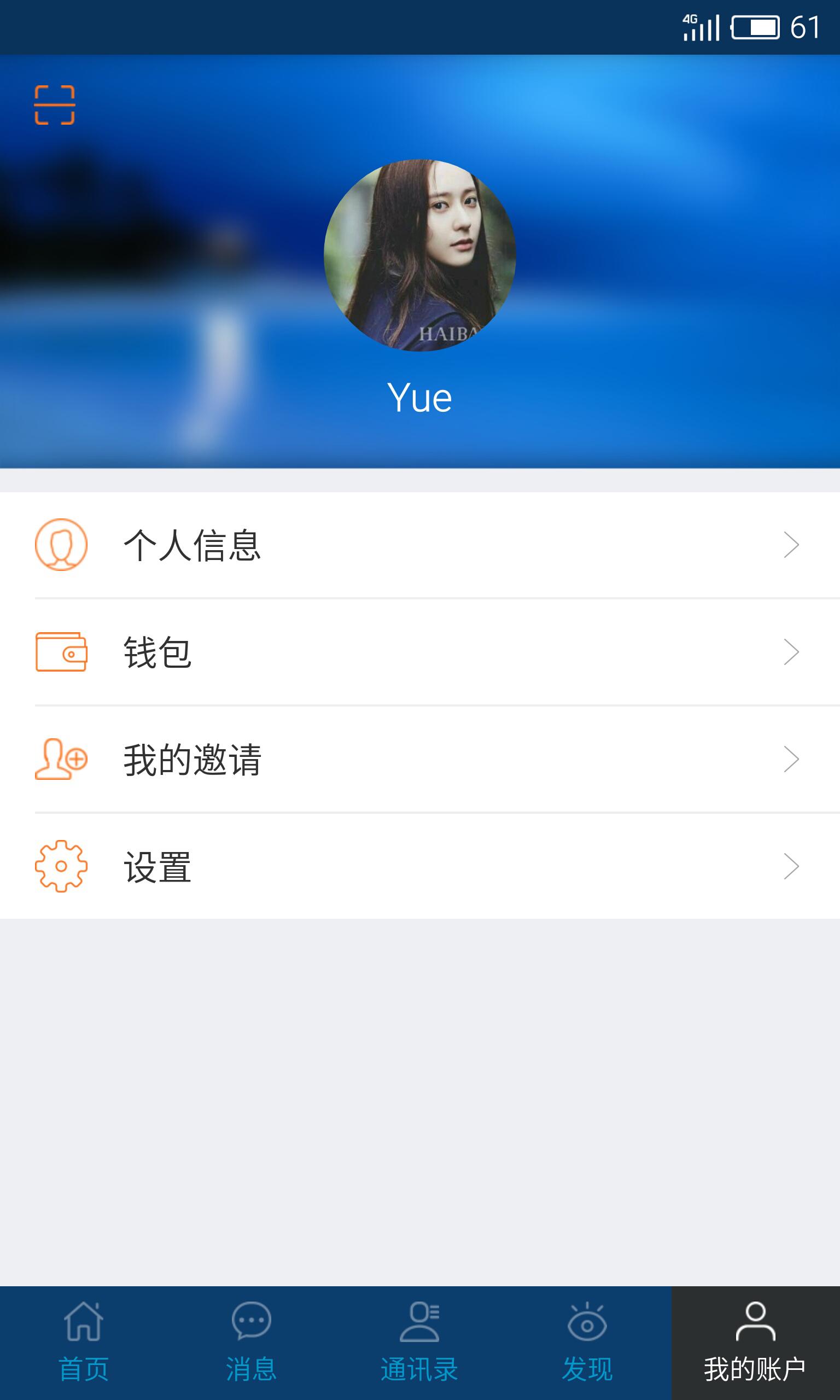
Task: Select the 发现 discover tab
Action: pyautogui.click(x=587, y=1342)
